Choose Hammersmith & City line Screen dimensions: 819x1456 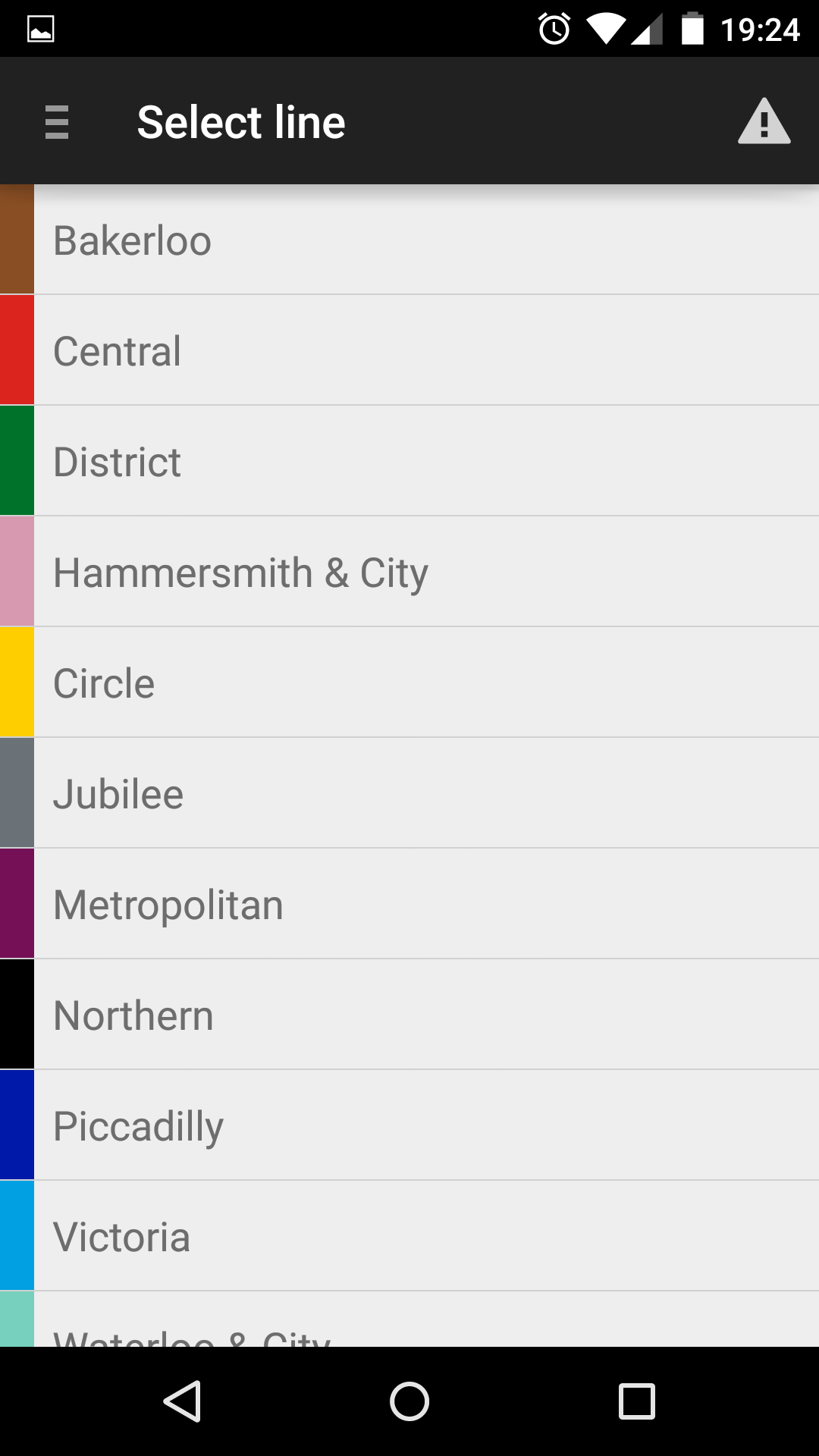coord(409,571)
